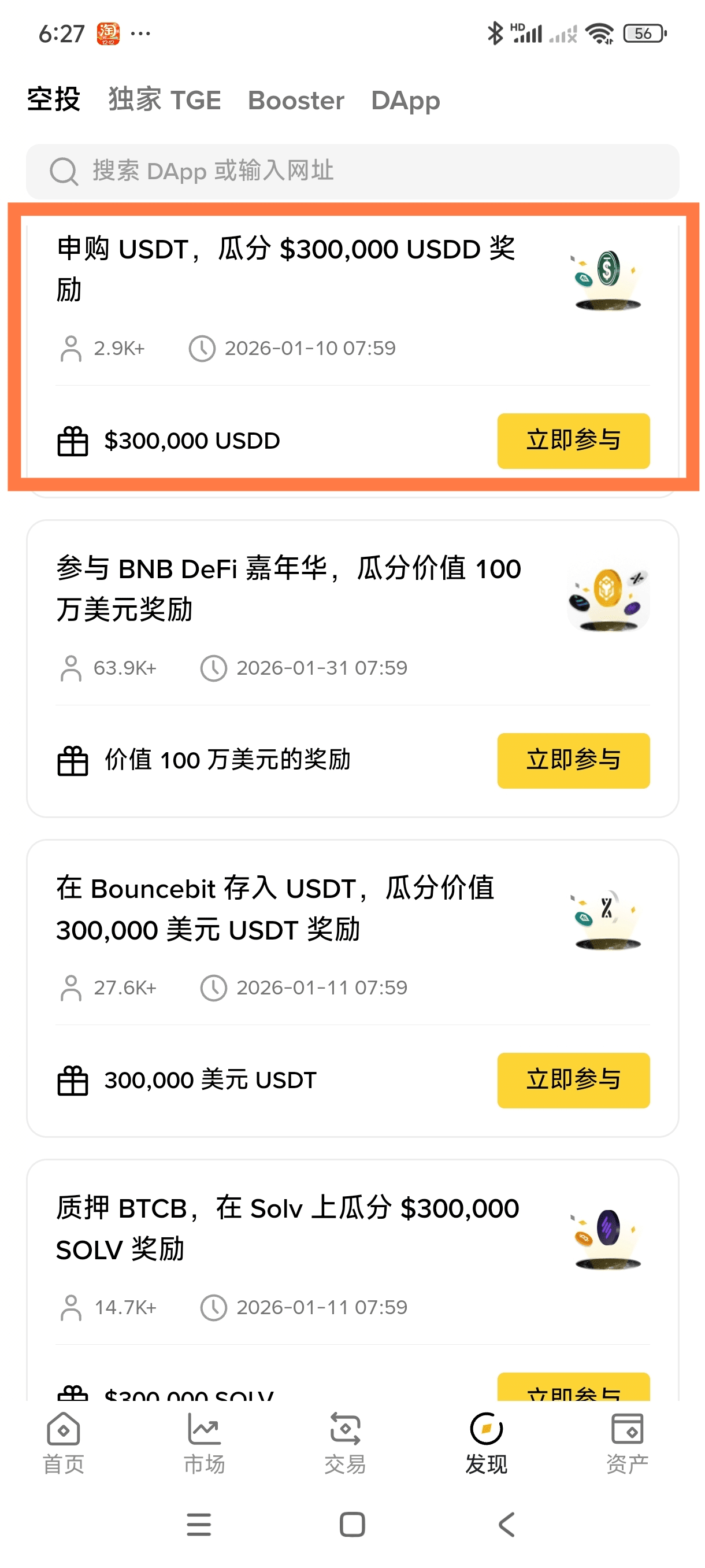Tap 立即参与 for the $300,000 USDD reward
The width and height of the screenshot is (705, 1568).
click(x=573, y=441)
